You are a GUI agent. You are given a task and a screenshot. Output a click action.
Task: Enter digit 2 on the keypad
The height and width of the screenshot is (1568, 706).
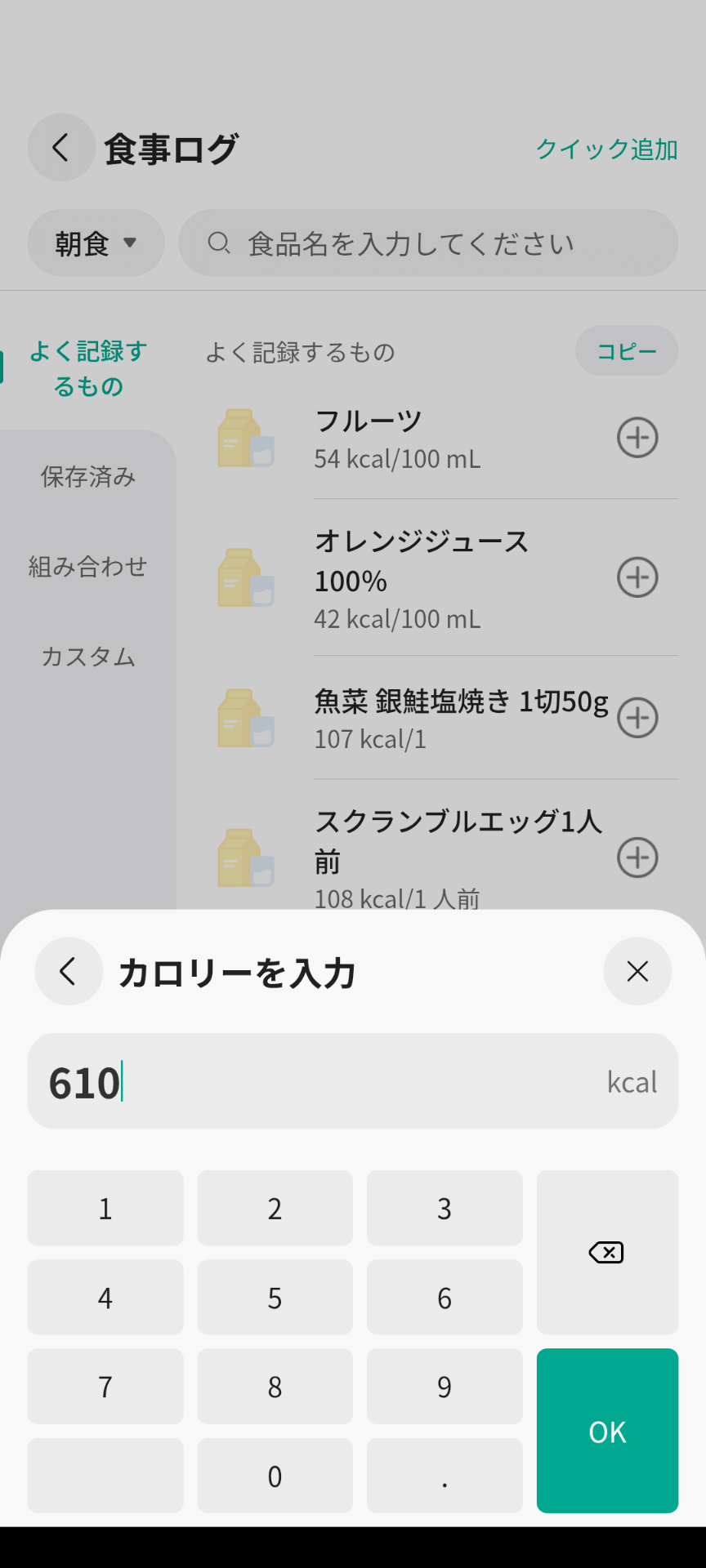[275, 1208]
